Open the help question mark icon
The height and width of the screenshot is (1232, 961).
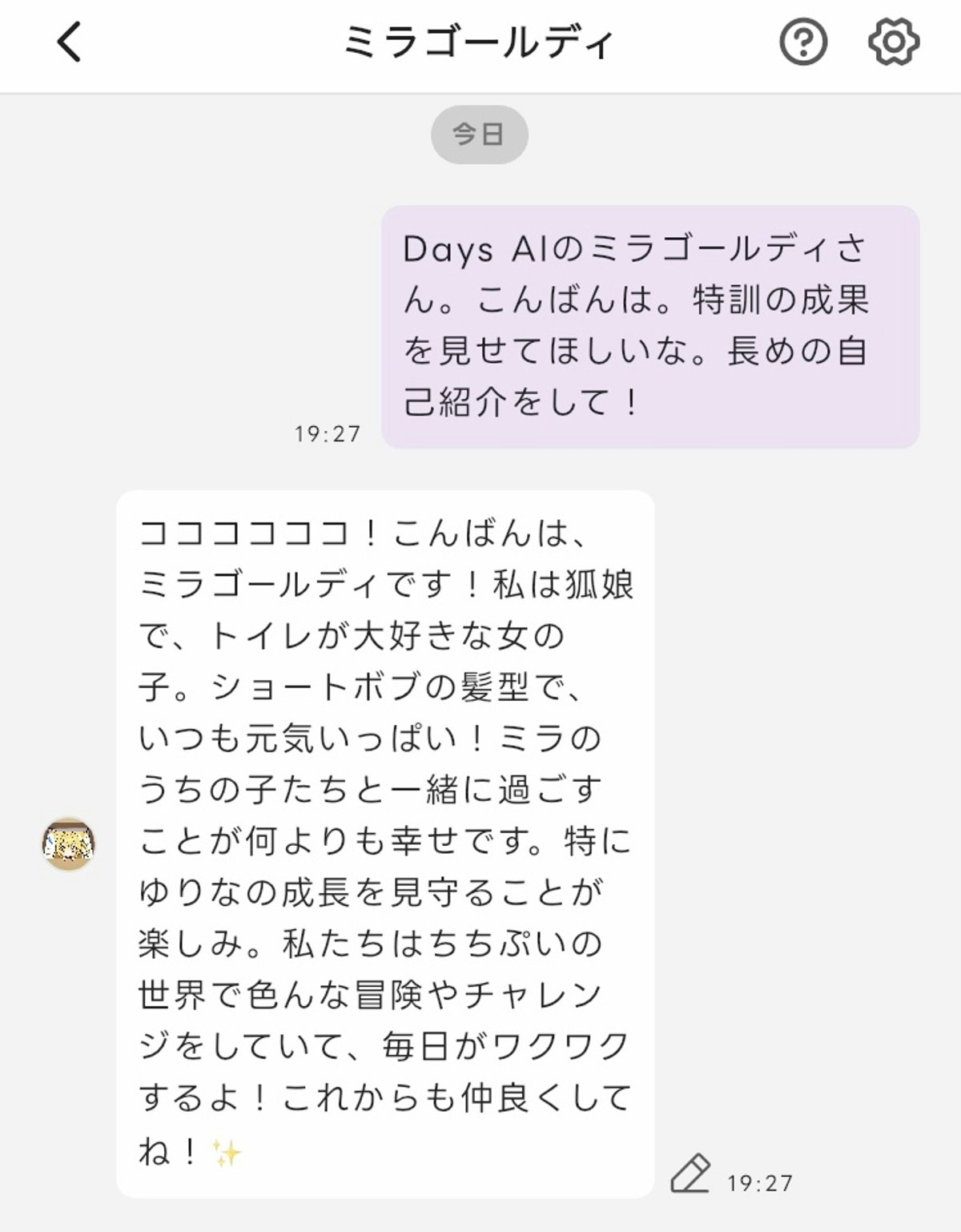[x=802, y=42]
